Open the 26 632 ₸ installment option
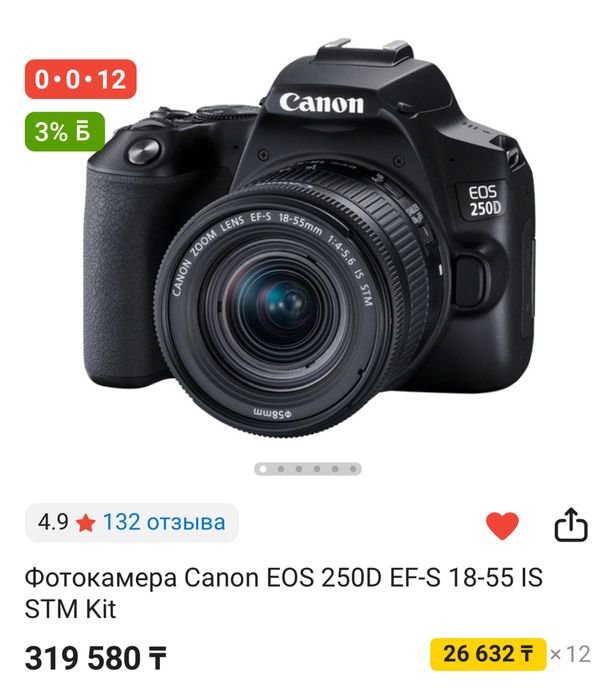The width and height of the screenshot is (616, 700). pyautogui.click(x=488, y=655)
